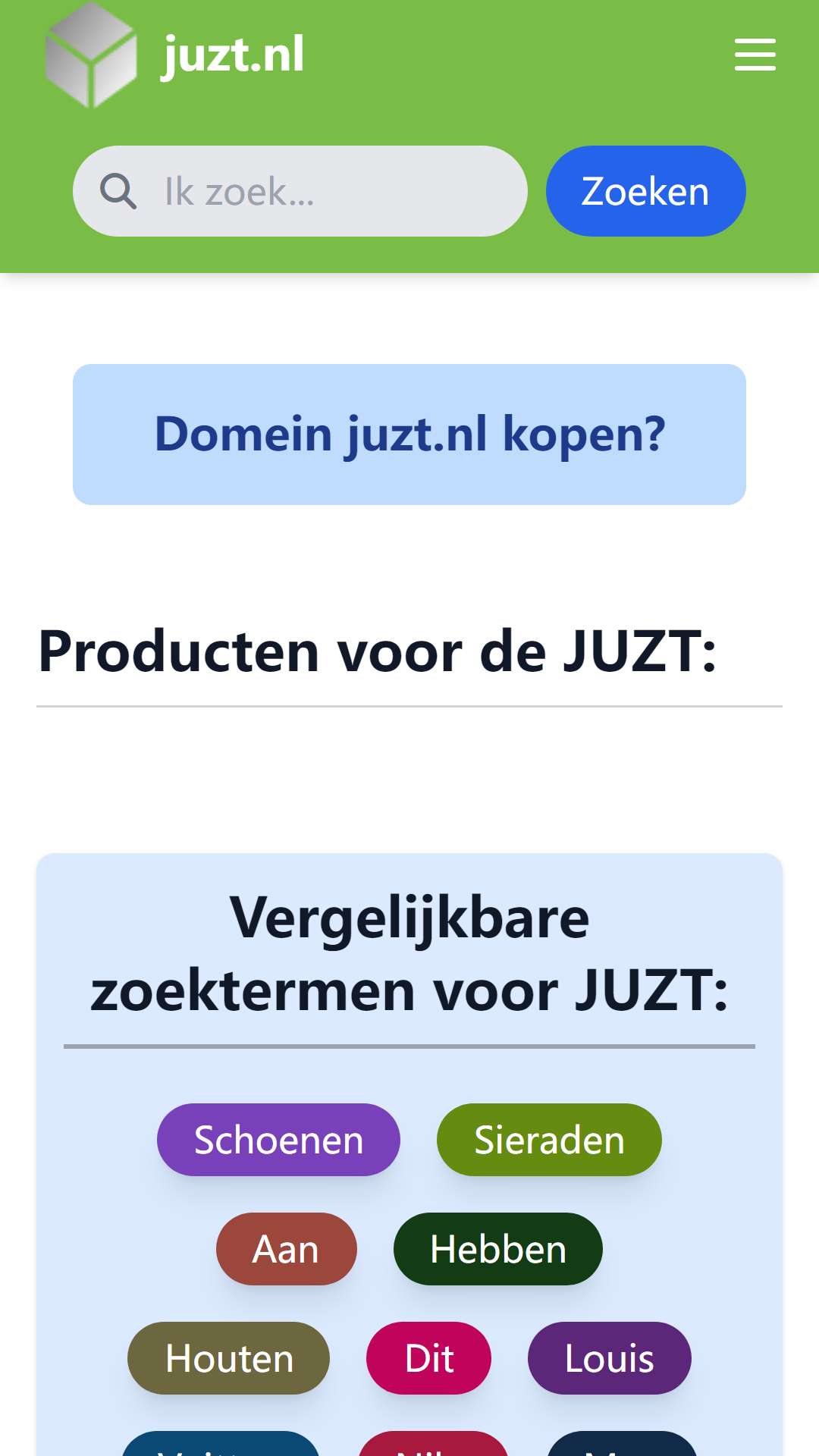This screenshot has width=819, height=1456.
Task: Select the Sieraden chip
Action: (549, 1140)
